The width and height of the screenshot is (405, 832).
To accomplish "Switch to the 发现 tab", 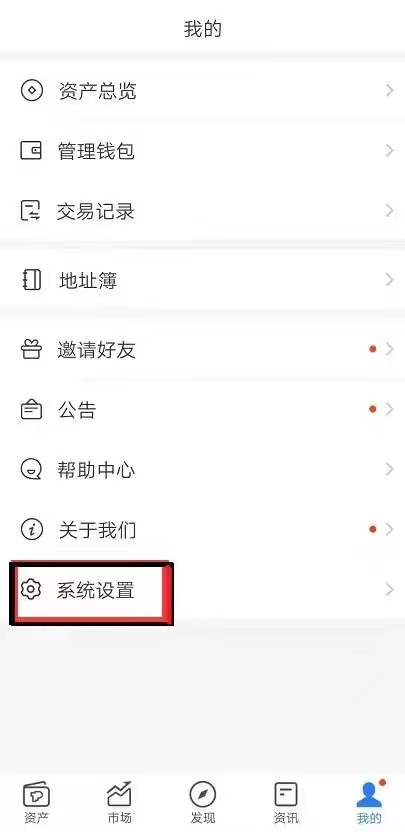I will [x=203, y=802].
